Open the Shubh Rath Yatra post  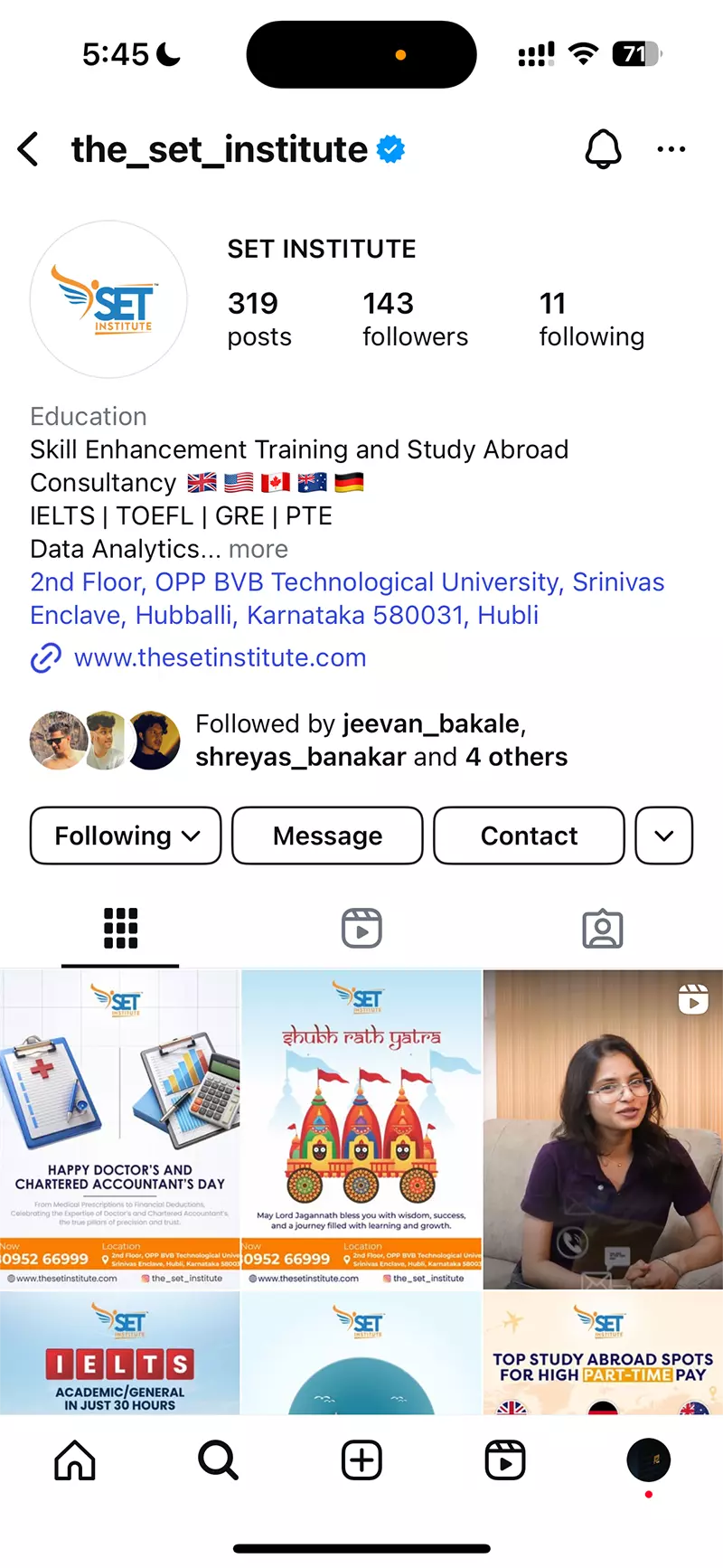click(x=361, y=1129)
